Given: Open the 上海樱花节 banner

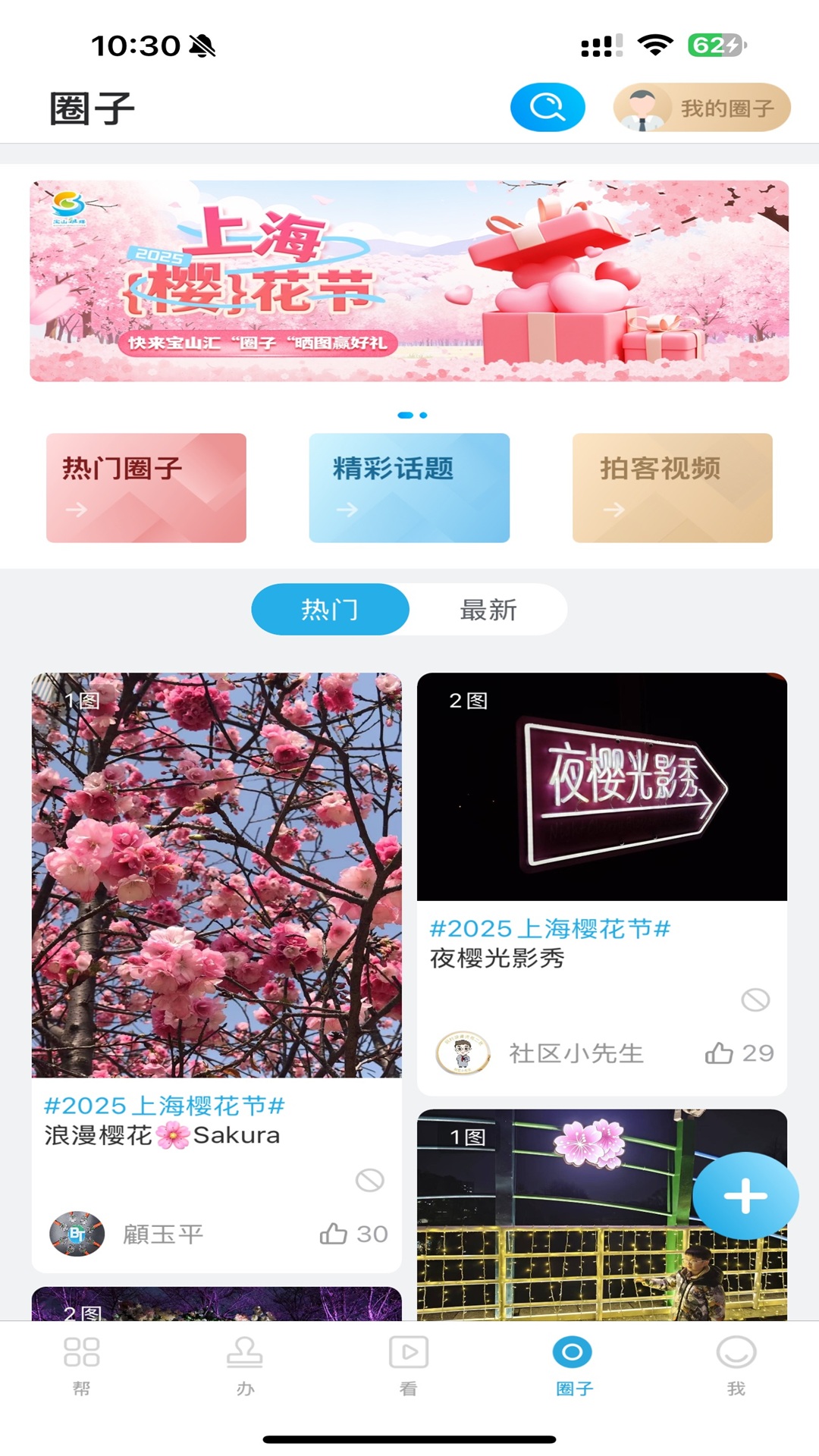Looking at the screenshot, I should [409, 279].
